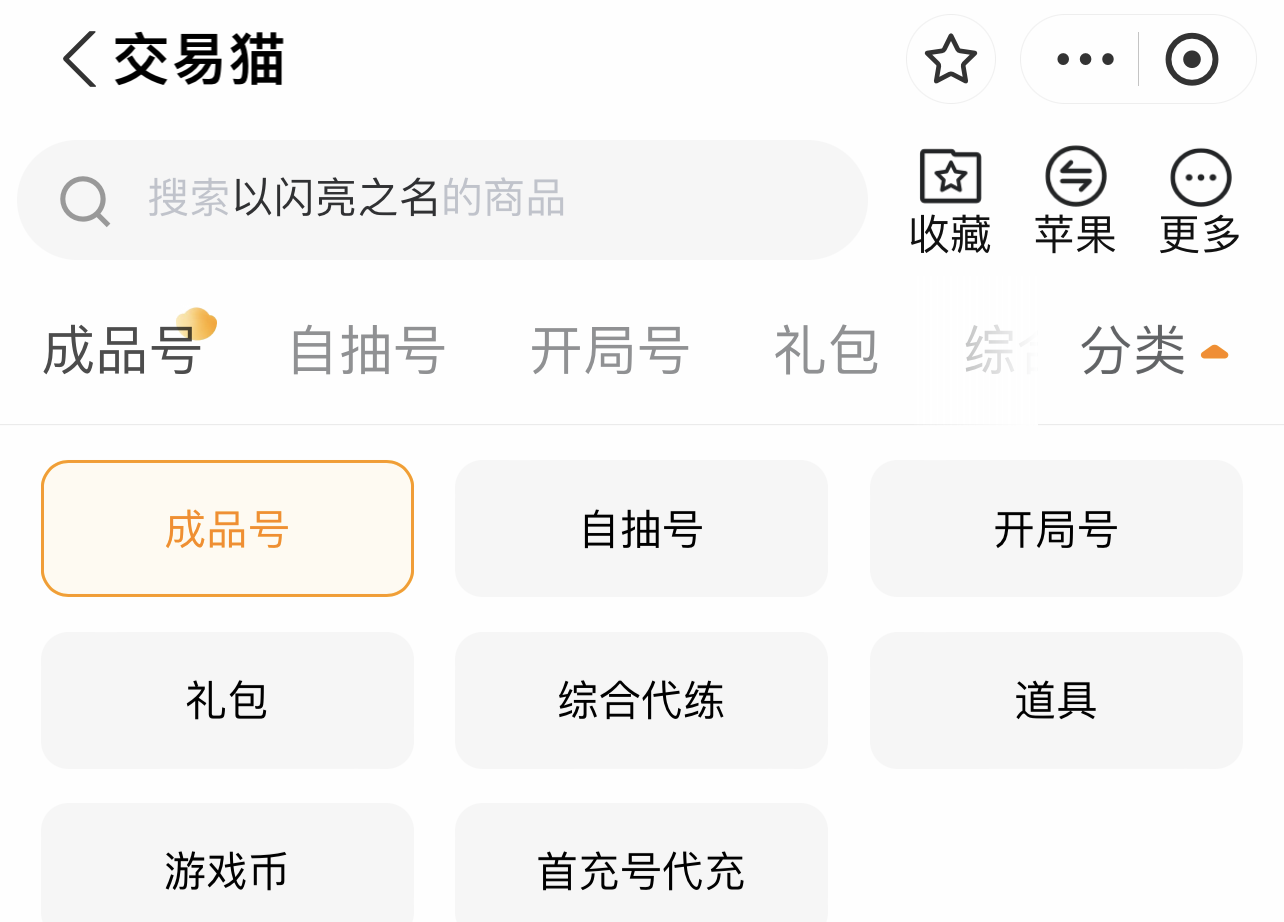This screenshot has height=922, width=1284.
Task: Open the three-dot overflow menu
Action: click(1085, 59)
